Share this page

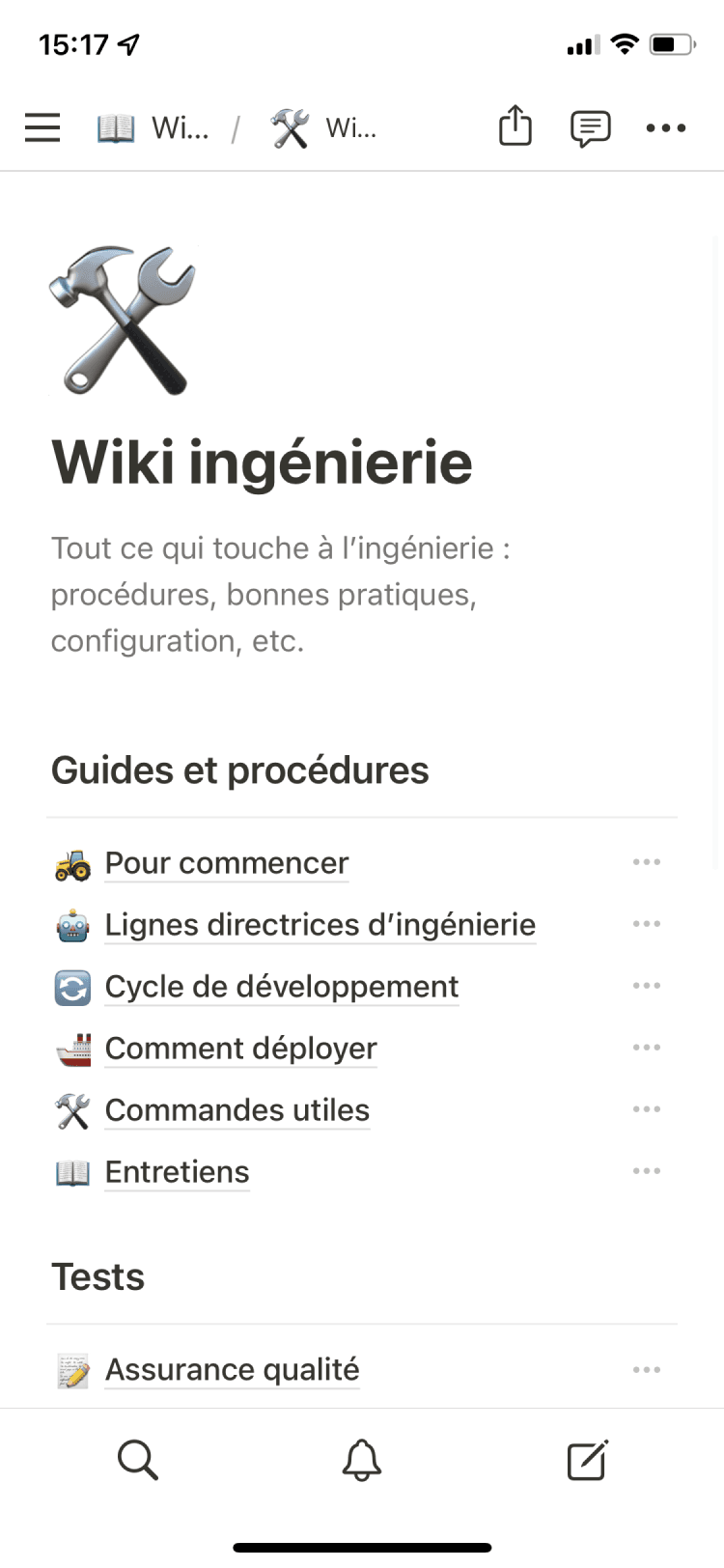pos(515,126)
